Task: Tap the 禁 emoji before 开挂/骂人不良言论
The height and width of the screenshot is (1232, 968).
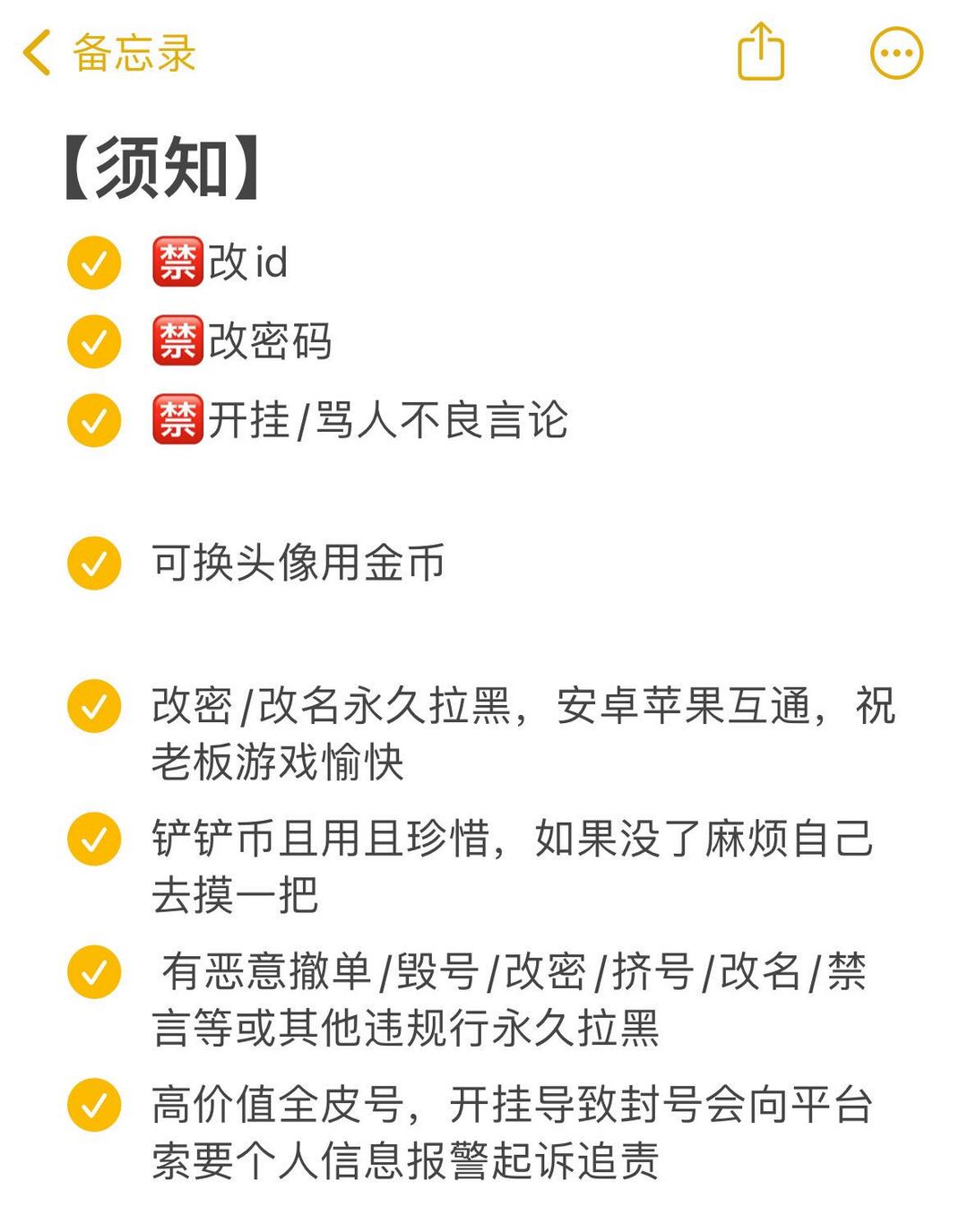Action: tap(176, 418)
